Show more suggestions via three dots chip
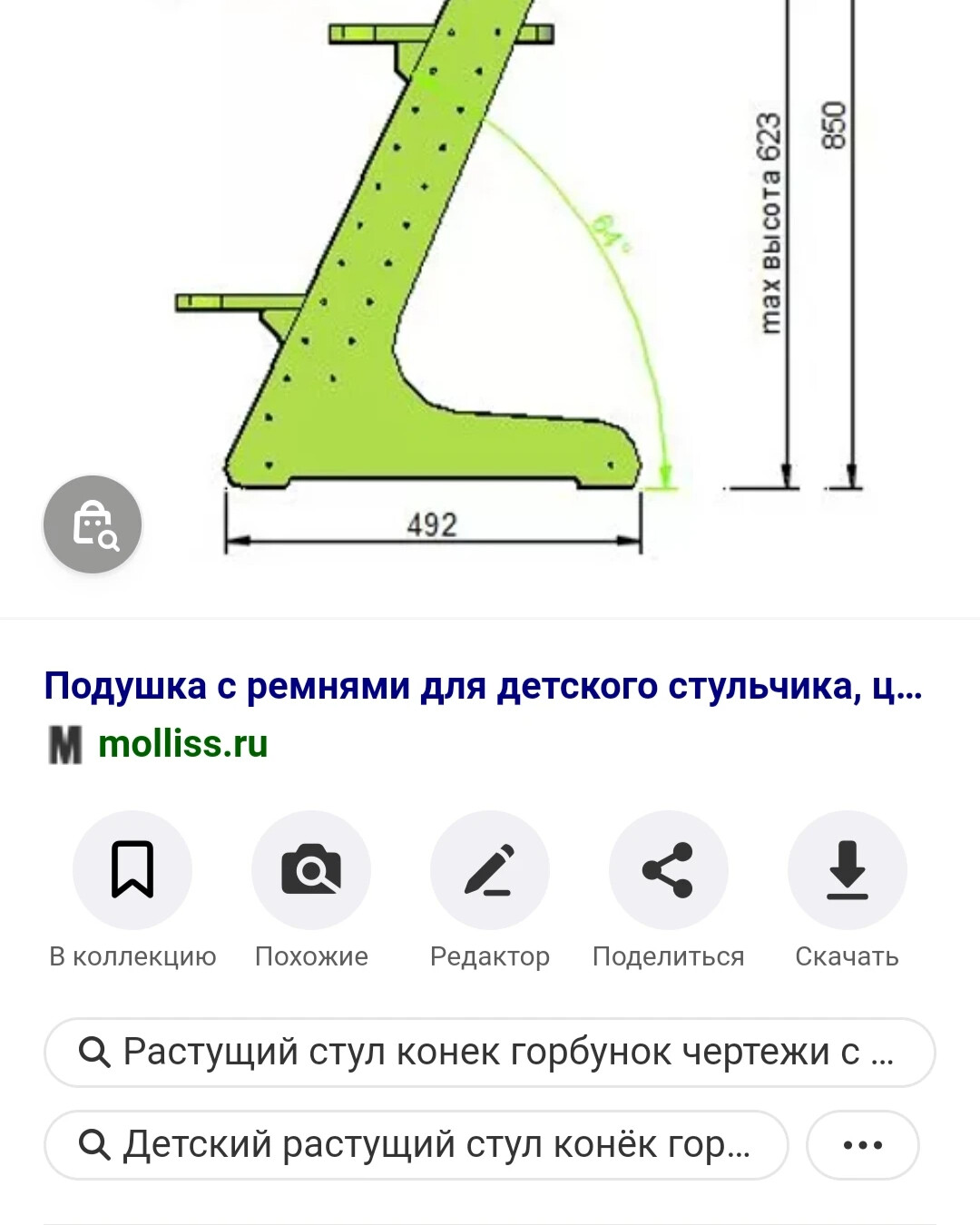The width and height of the screenshot is (980, 1225). pos(863,1145)
